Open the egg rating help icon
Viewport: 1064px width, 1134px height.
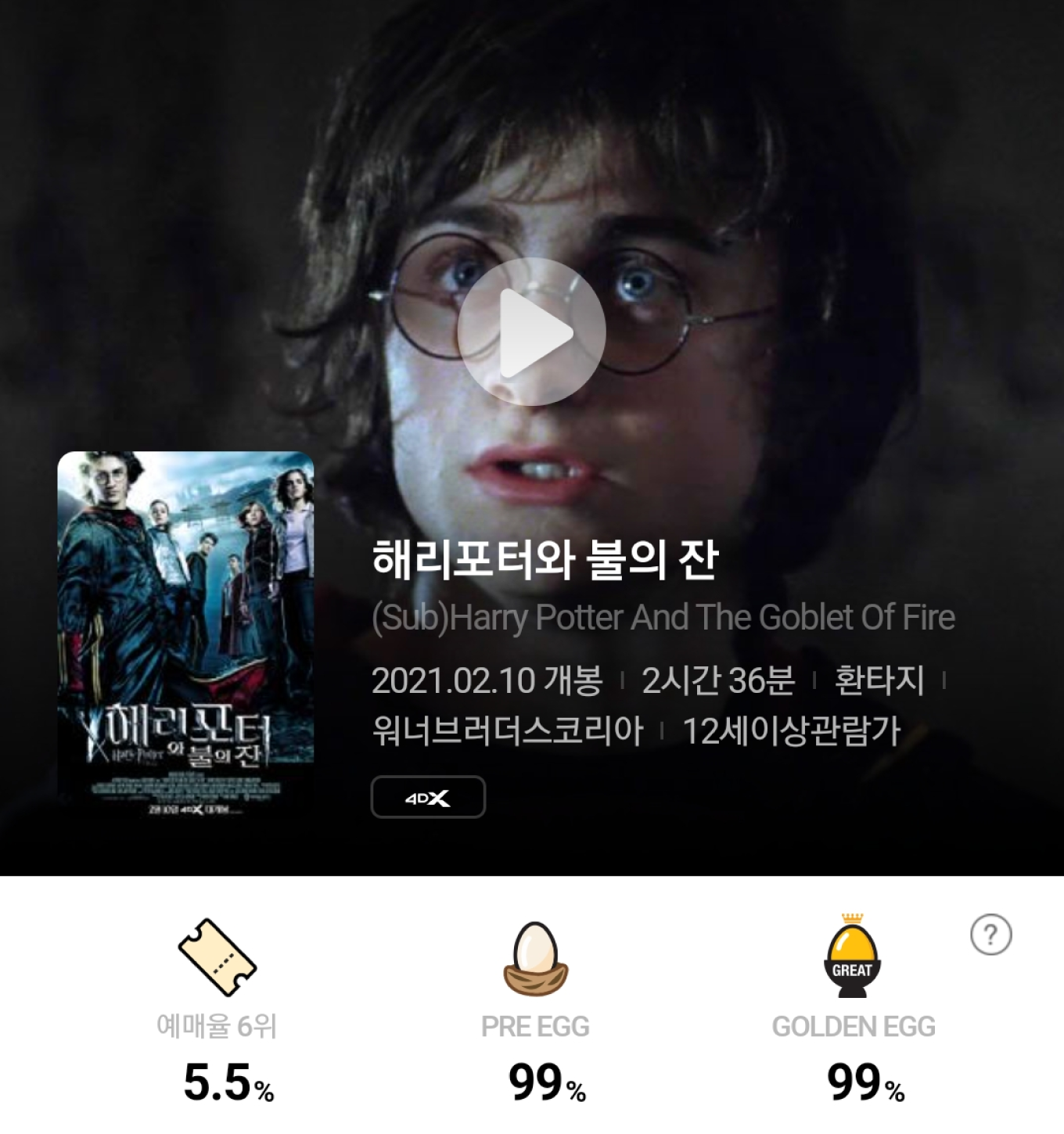[x=990, y=935]
